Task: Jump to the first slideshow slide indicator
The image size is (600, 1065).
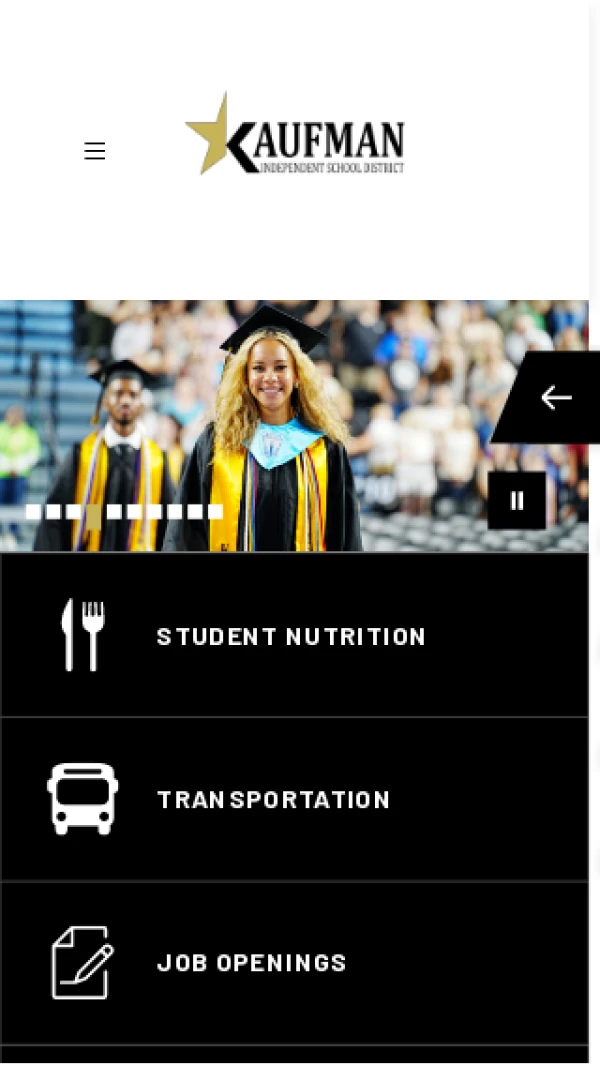Action: [33, 512]
